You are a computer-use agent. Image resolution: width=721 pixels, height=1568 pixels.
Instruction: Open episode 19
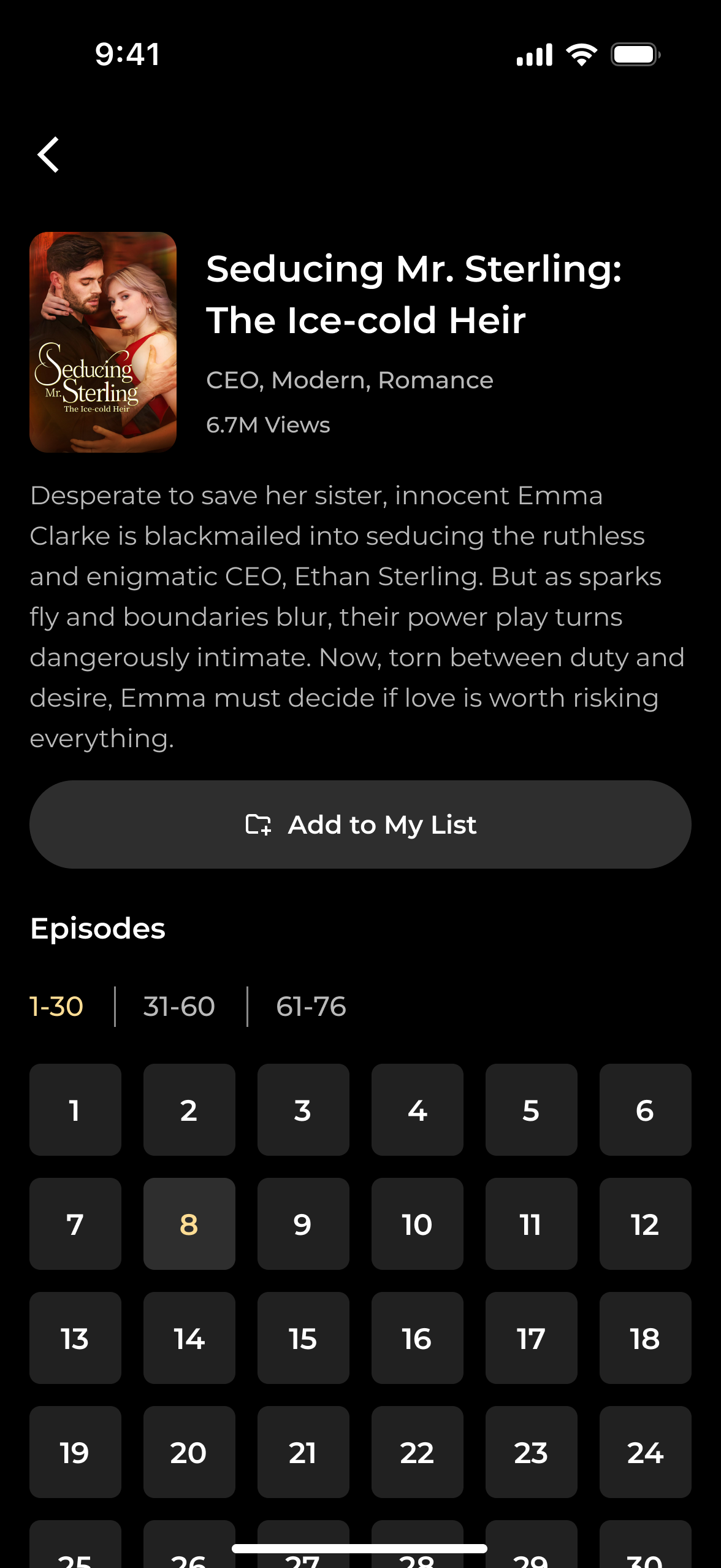(75, 1452)
